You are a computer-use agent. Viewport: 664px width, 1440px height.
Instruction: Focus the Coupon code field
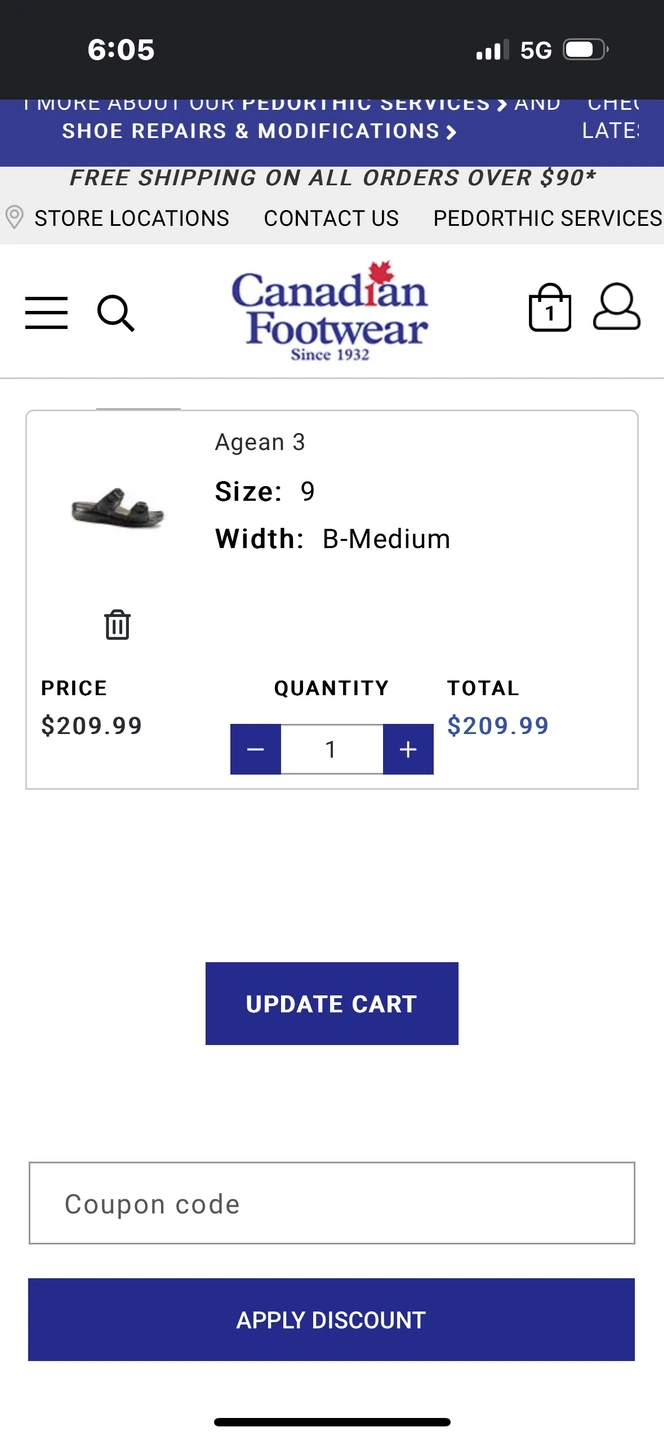pyautogui.click(x=332, y=1203)
